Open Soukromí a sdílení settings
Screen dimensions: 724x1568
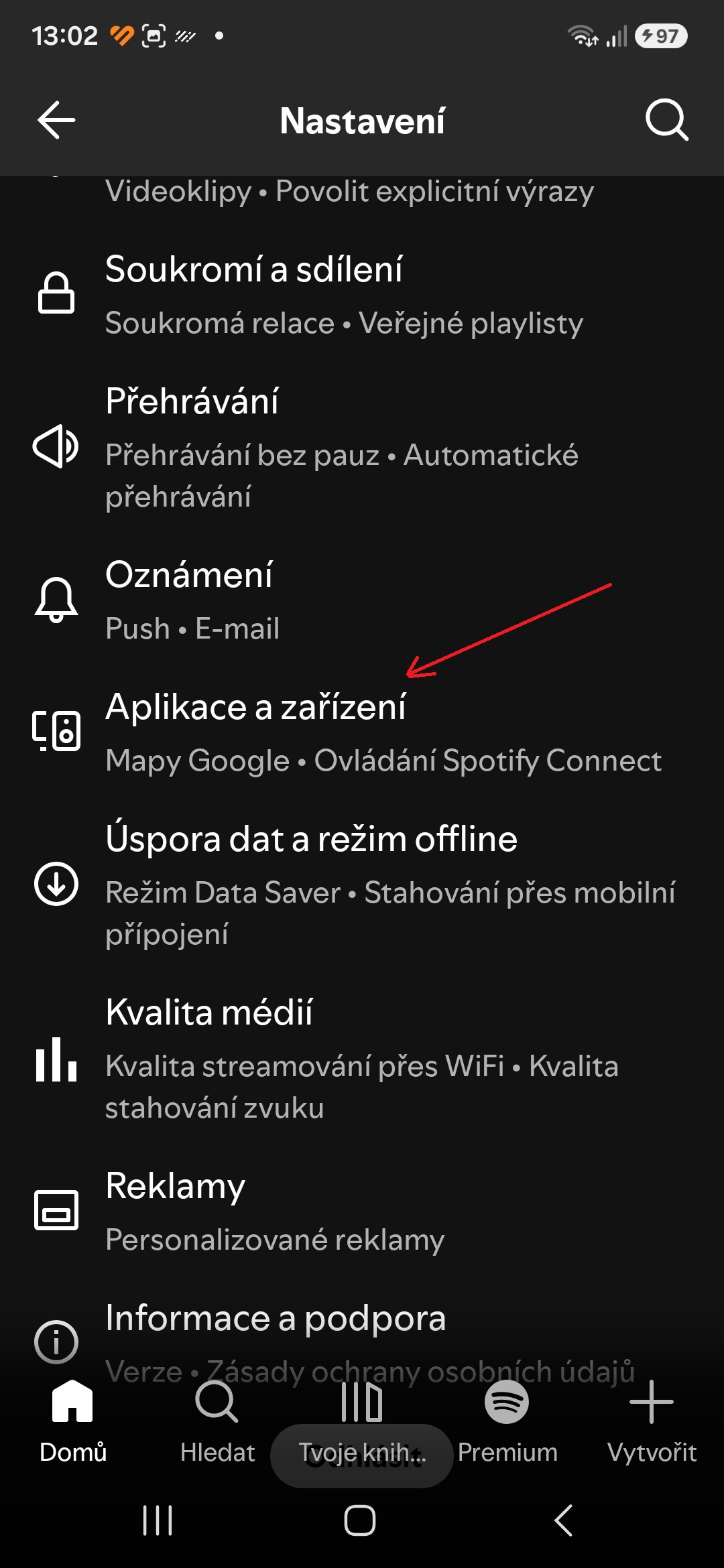point(362,295)
